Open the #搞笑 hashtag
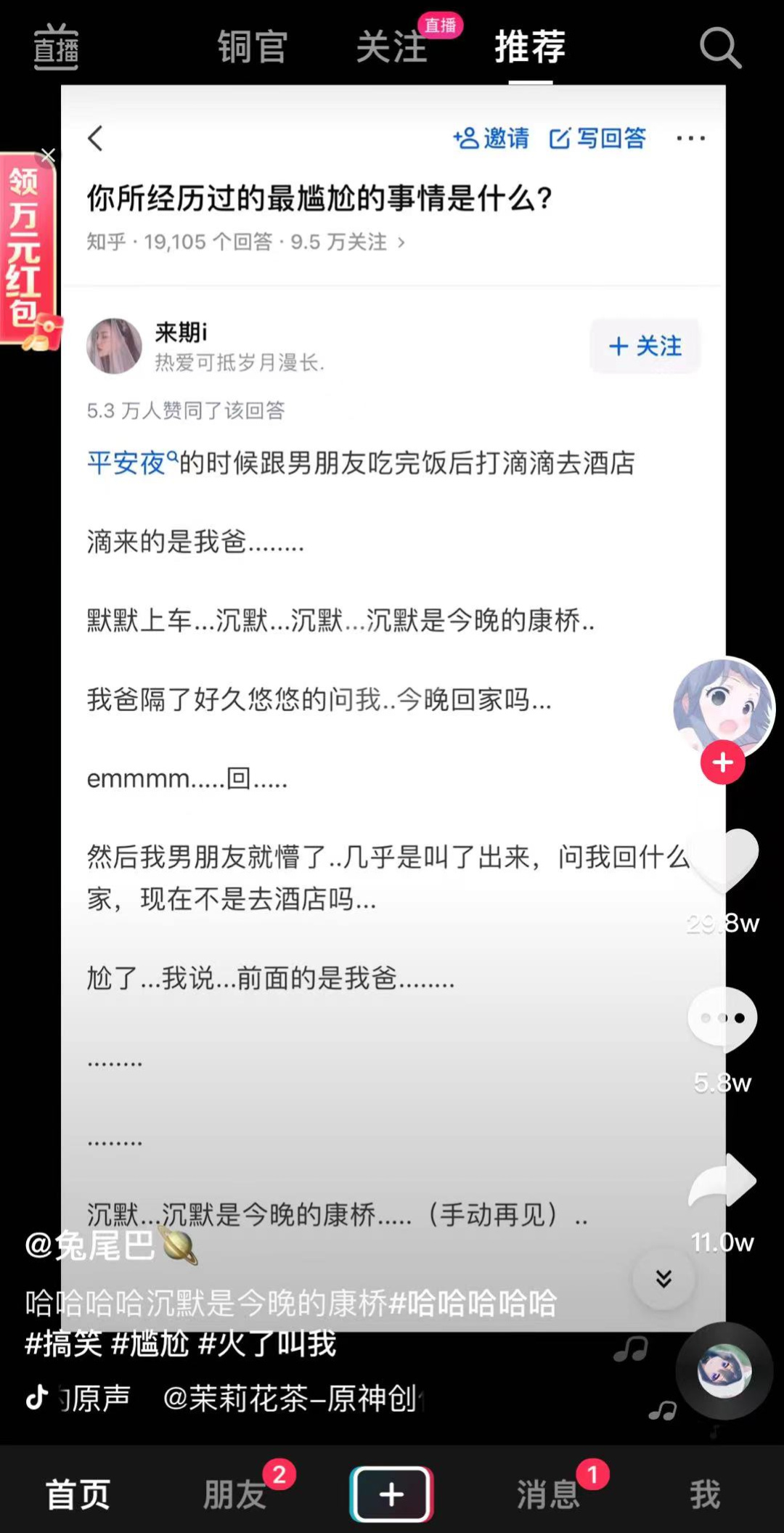 pos(63,1343)
